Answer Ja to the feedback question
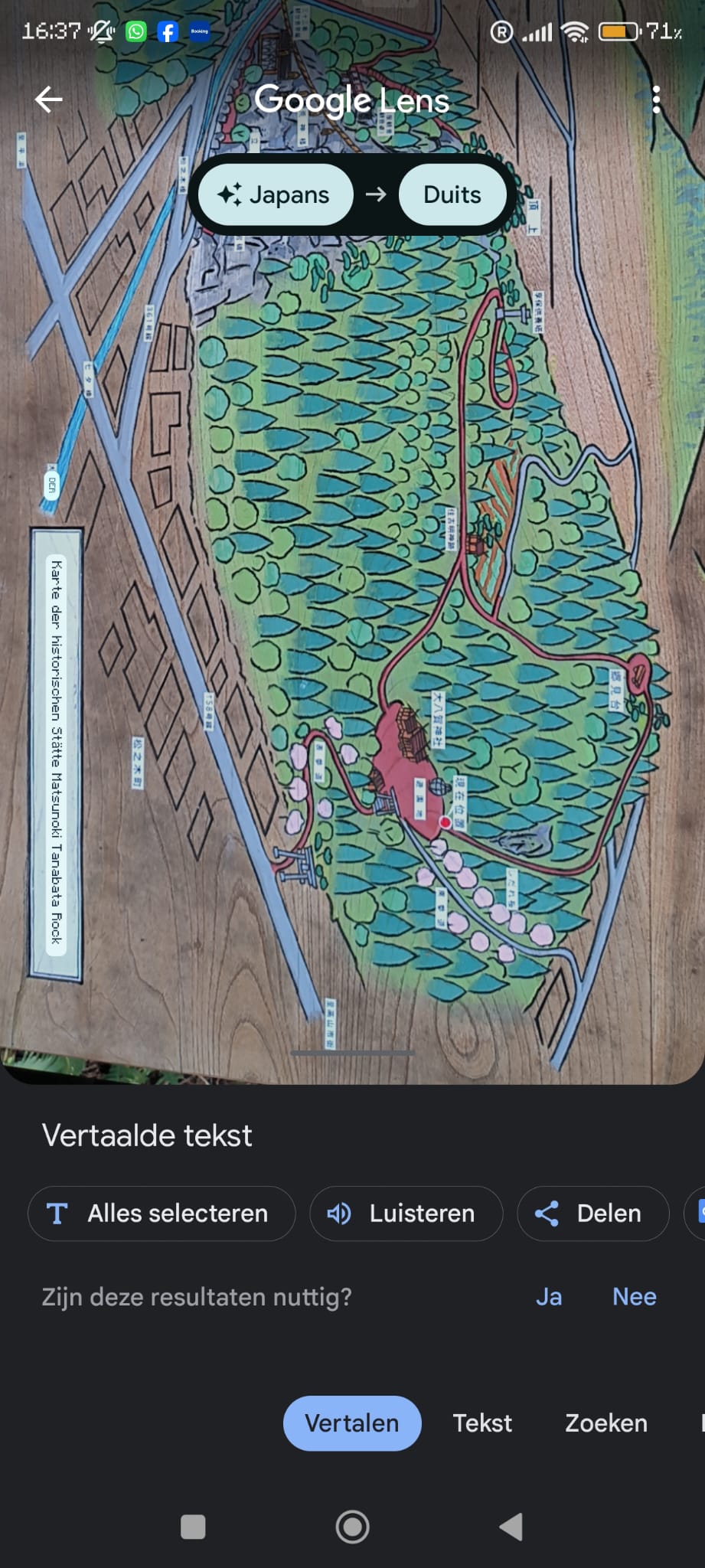The width and height of the screenshot is (705, 1568). [x=549, y=1297]
